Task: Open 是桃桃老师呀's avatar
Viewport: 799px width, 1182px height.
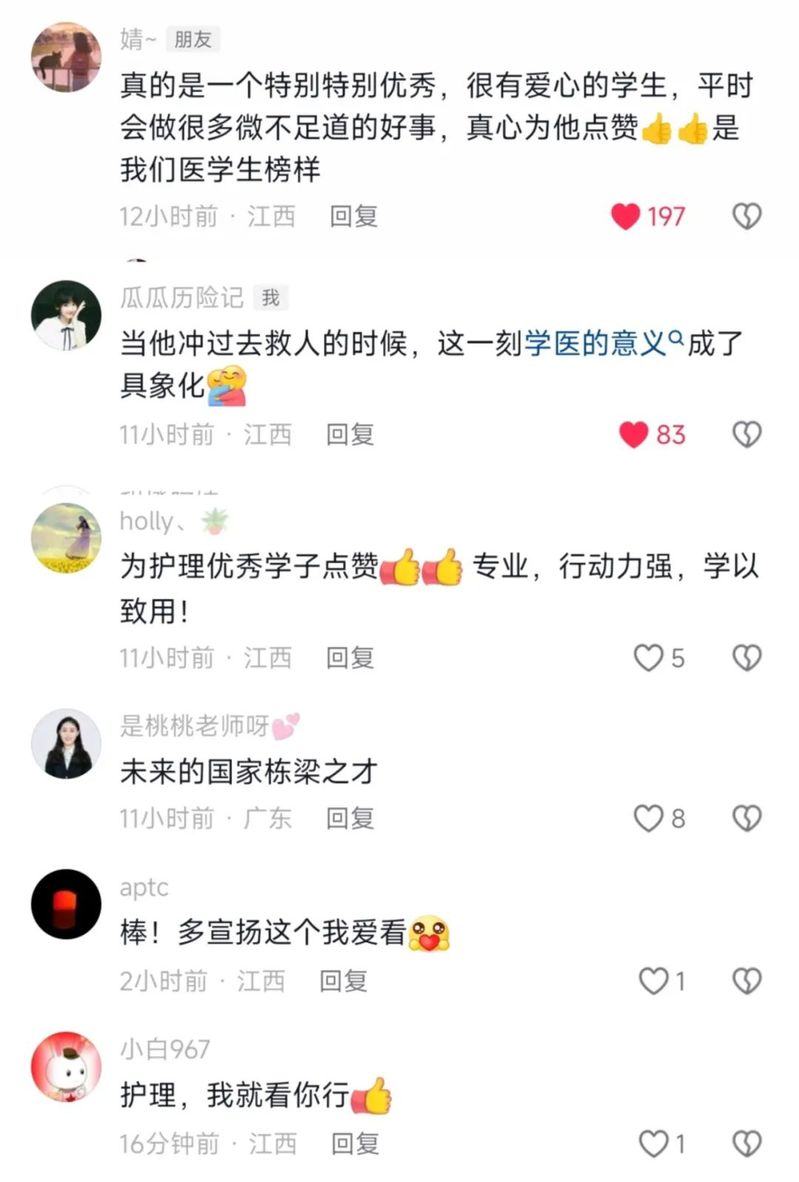Action: [x=67, y=744]
